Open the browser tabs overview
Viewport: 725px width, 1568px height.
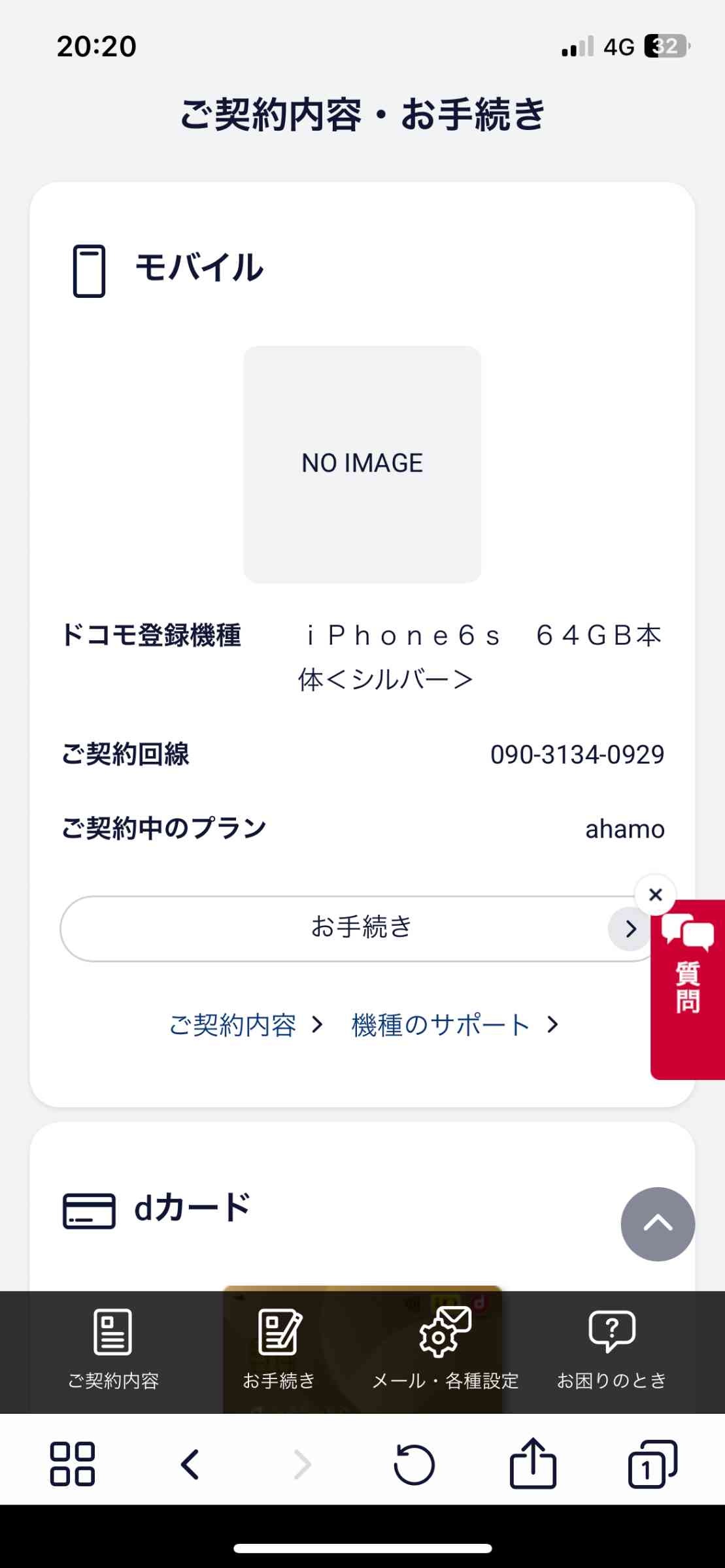(x=652, y=1463)
